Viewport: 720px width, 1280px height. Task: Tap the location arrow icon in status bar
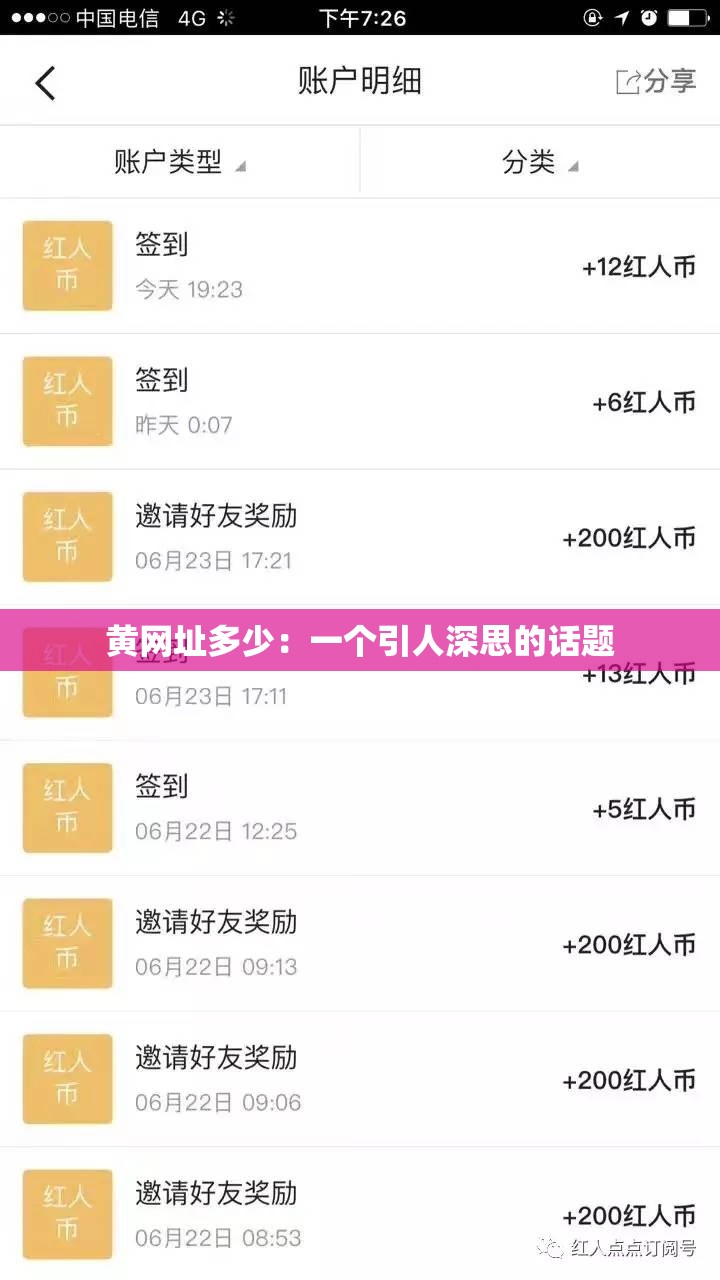point(624,17)
